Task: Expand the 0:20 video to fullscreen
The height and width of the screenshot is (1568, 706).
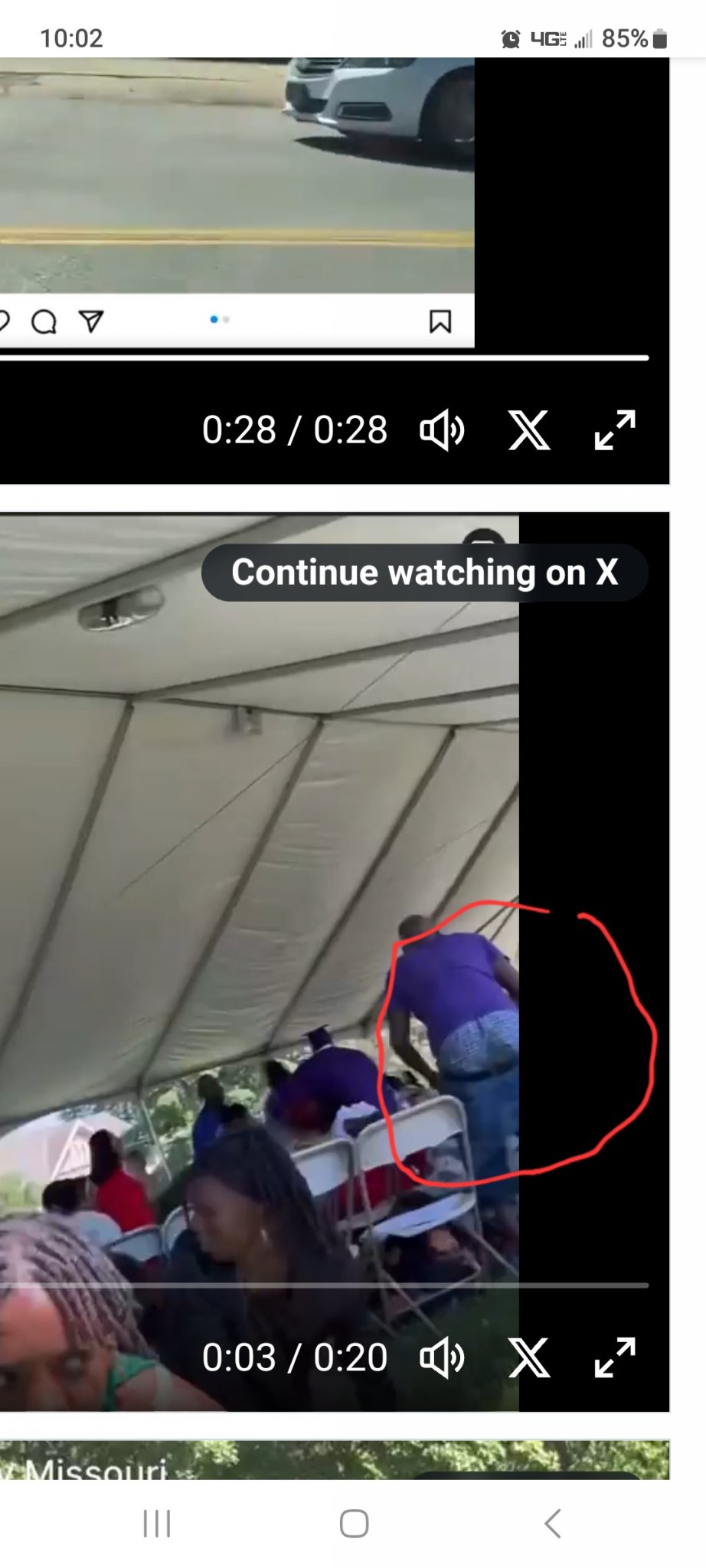Action: tap(615, 1357)
